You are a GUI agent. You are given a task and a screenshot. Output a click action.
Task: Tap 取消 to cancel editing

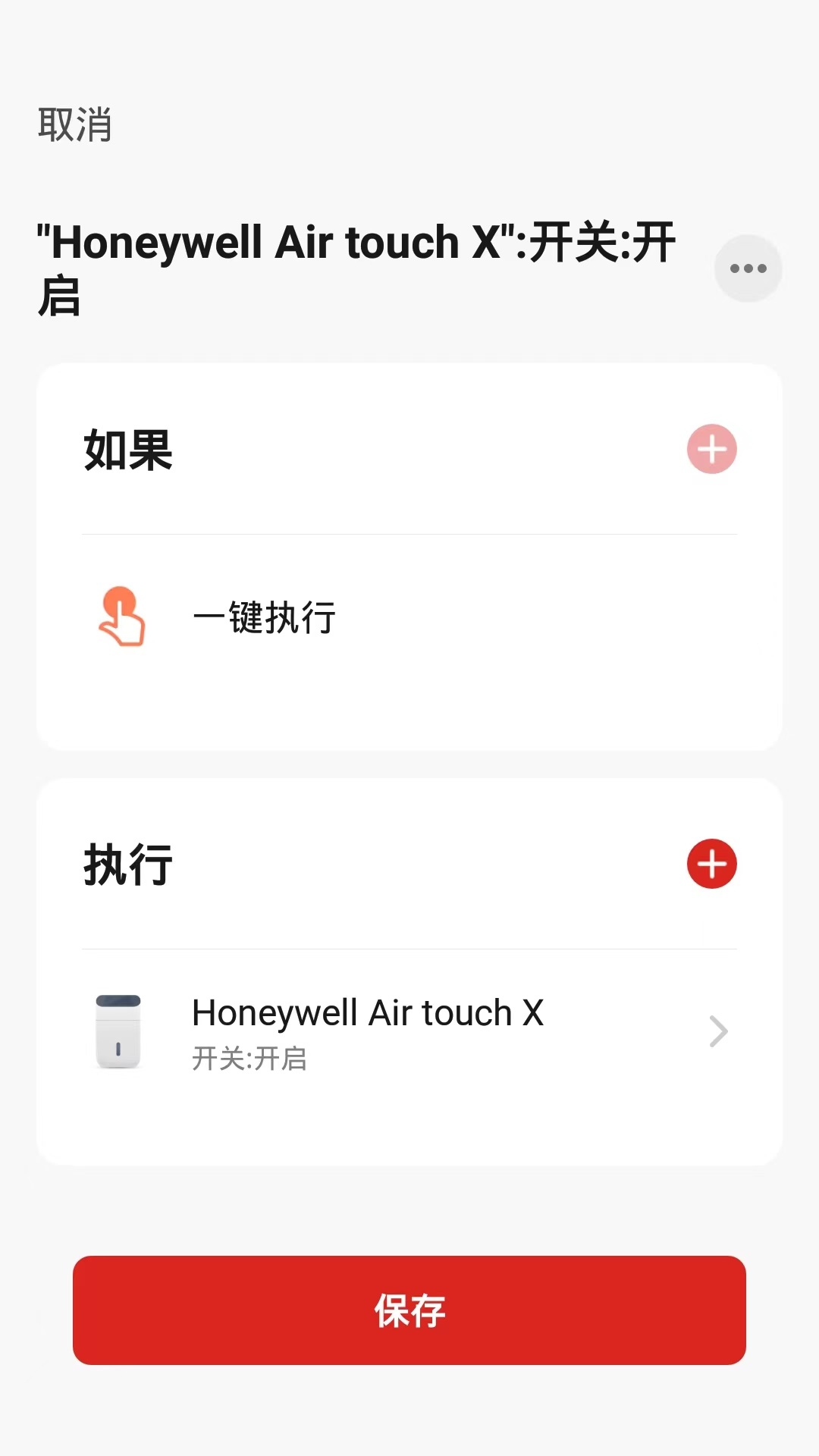pyautogui.click(x=74, y=125)
